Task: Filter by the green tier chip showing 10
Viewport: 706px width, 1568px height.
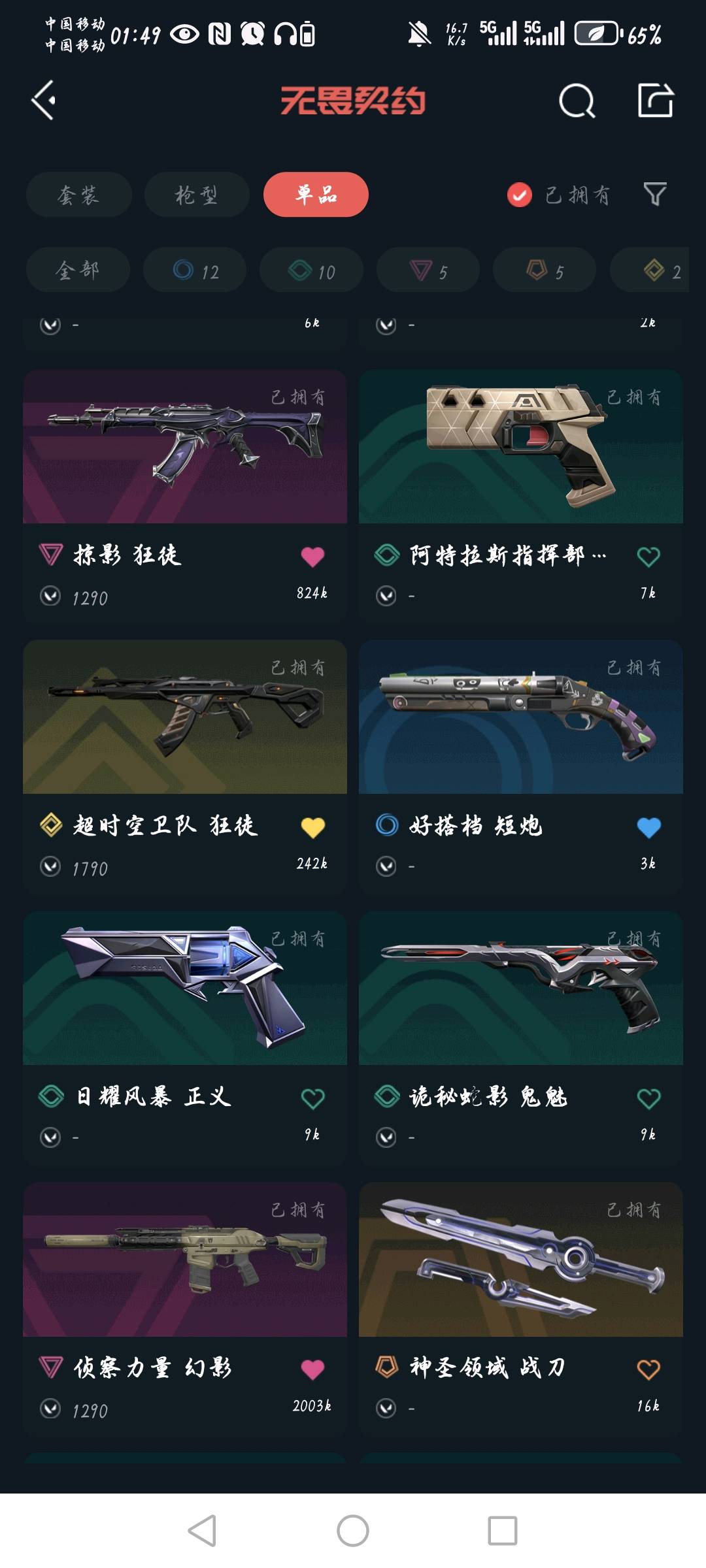Action: (311, 270)
